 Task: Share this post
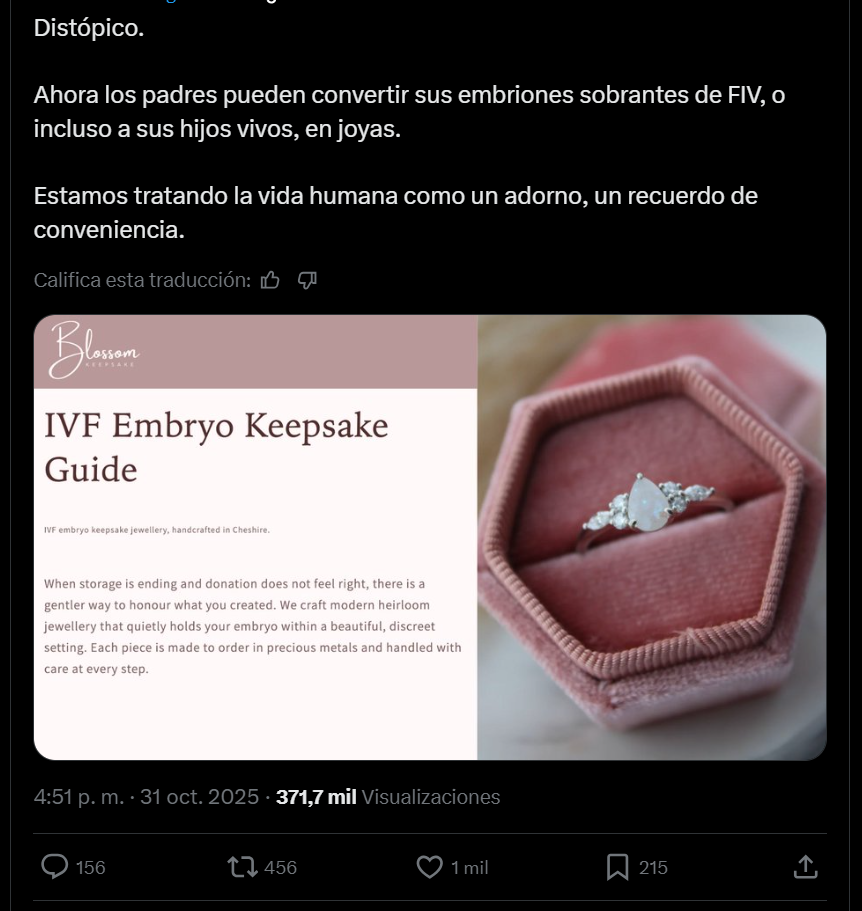(805, 867)
